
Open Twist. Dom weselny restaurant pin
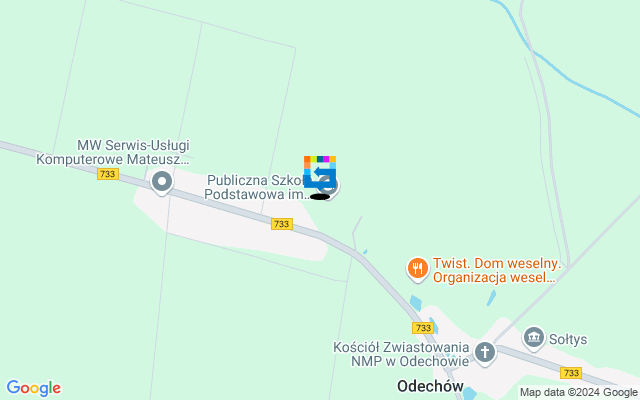[x=417, y=267]
